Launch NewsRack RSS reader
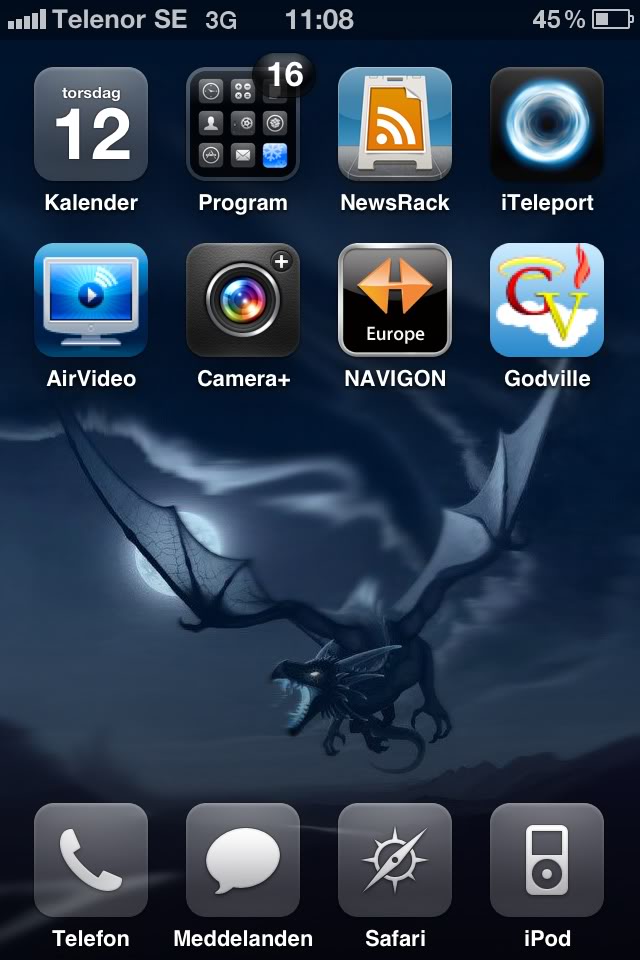The width and height of the screenshot is (640, 960). point(395,124)
